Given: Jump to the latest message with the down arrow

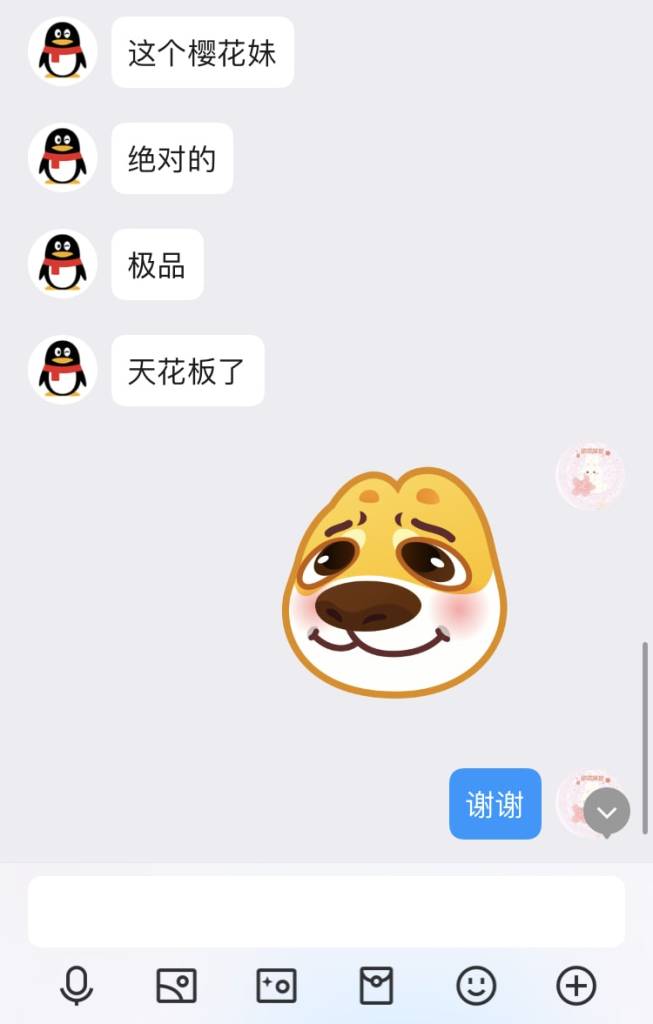Looking at the screenshot, I should (607, 812).
